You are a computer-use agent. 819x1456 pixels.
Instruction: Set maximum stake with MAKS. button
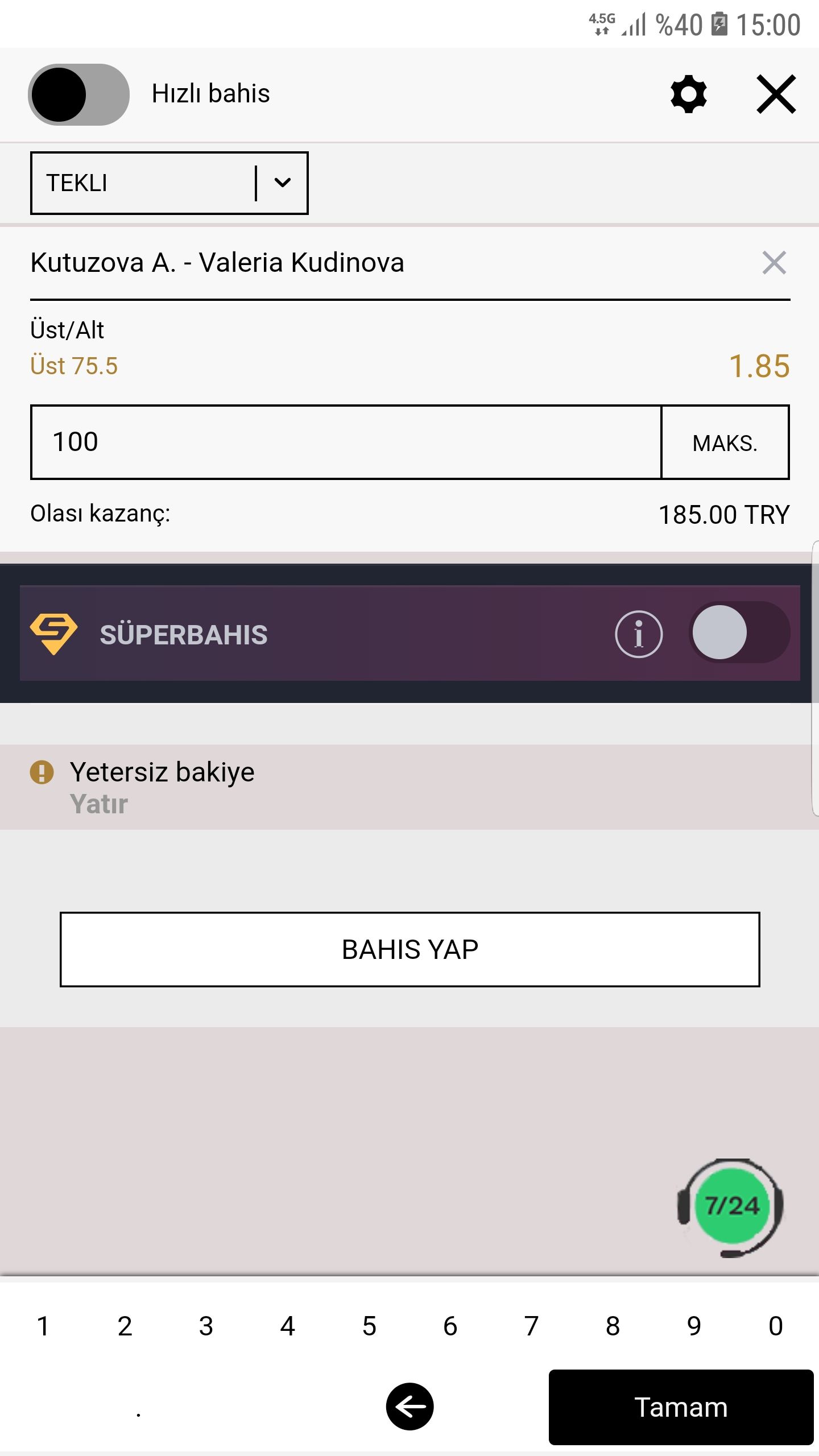(x=725, y=442)
